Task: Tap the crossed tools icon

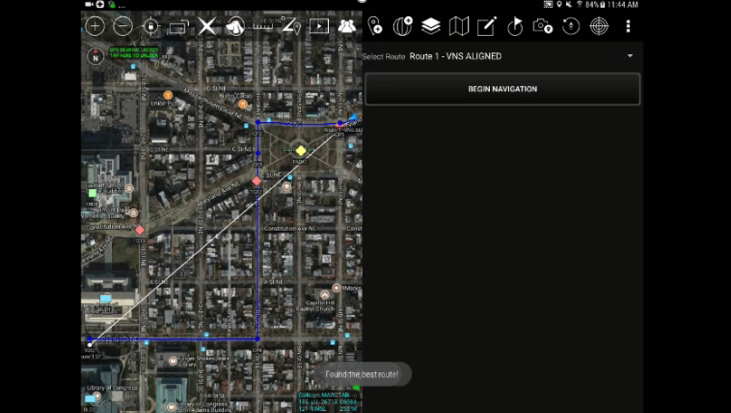Action: (207, 26)
